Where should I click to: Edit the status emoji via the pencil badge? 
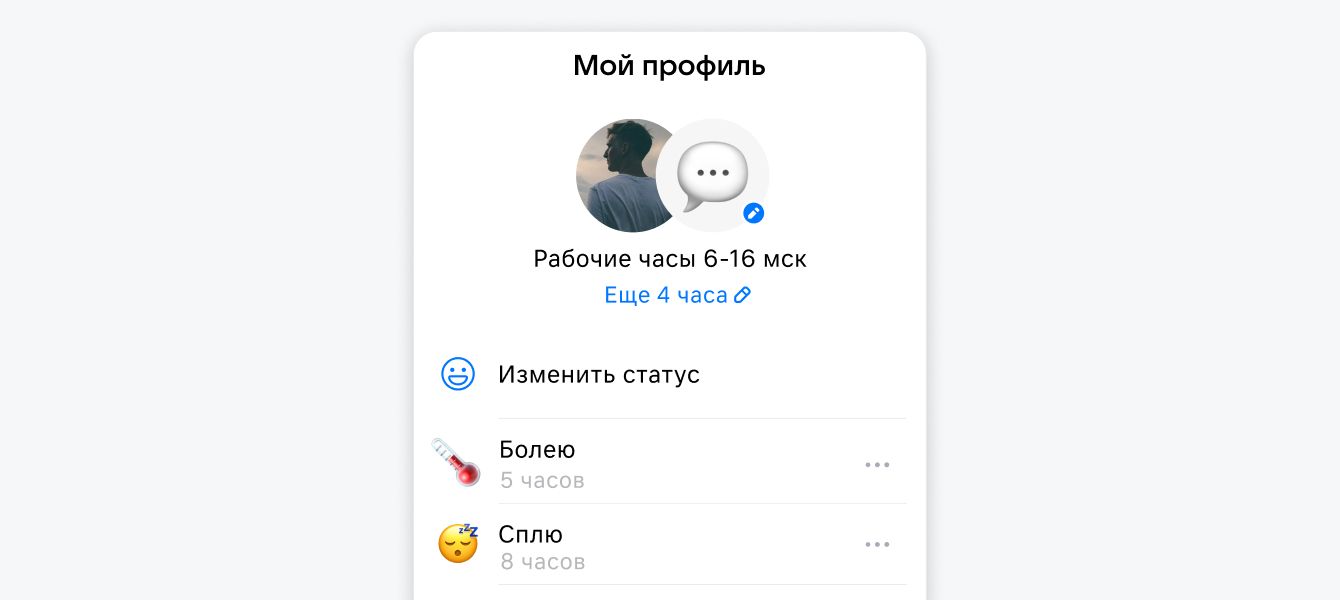(753, 213)
